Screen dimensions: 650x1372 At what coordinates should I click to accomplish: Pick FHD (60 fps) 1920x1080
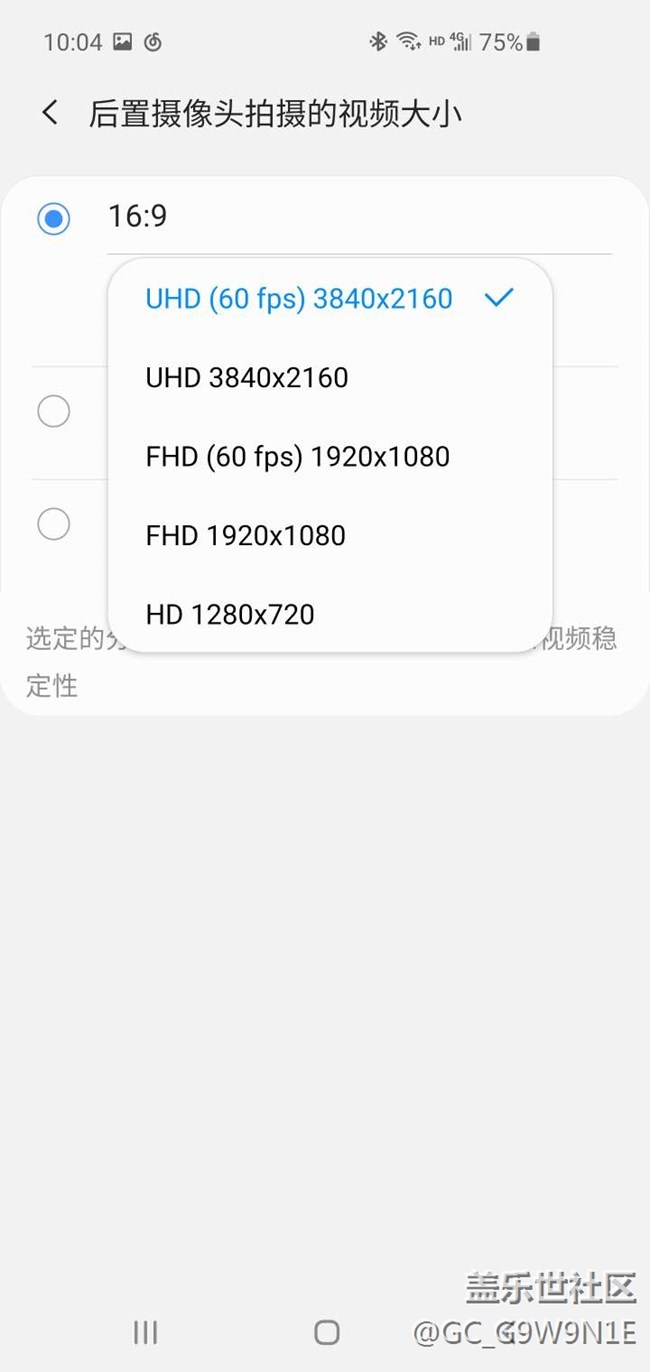pos(298,457)
